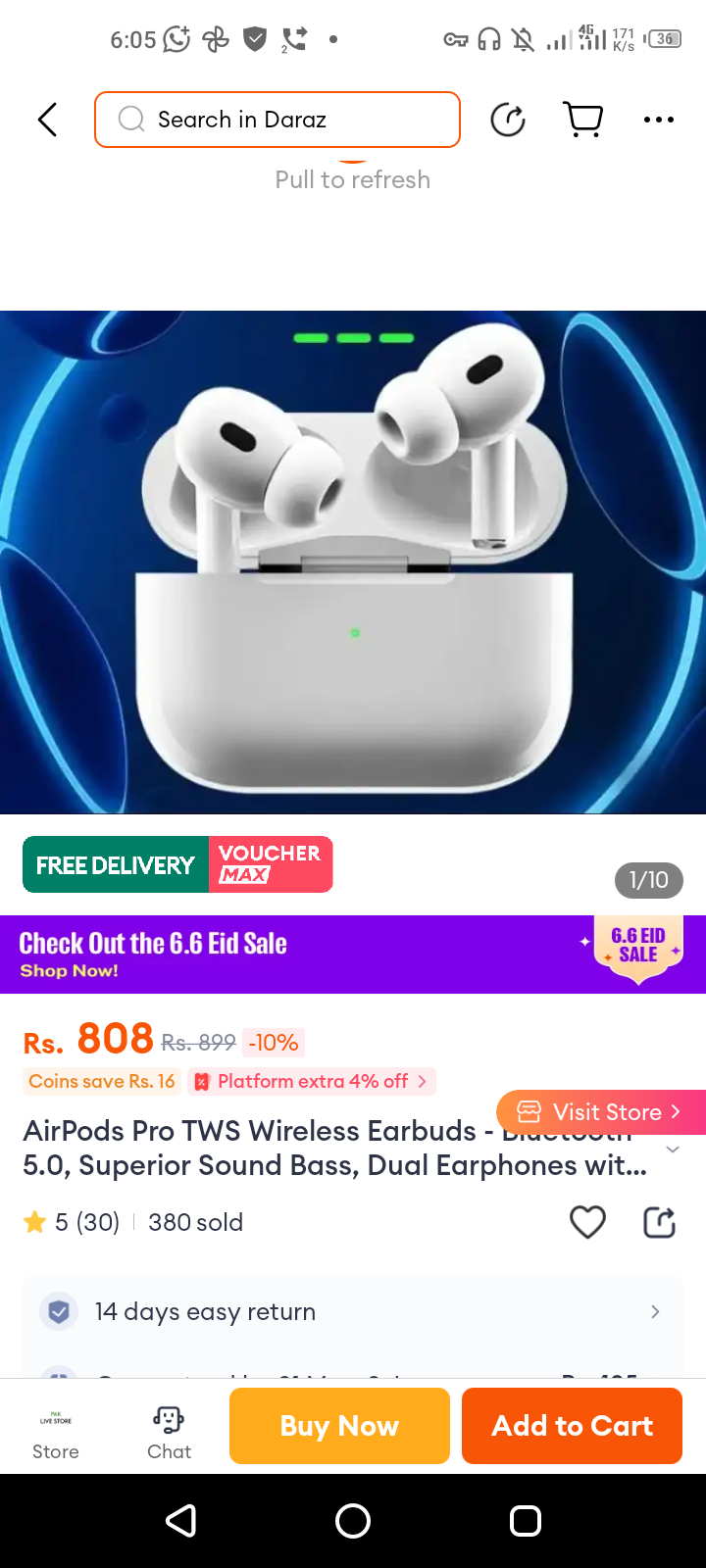
Task: Tap the Visit Store button
Action: pos(600,1112)
